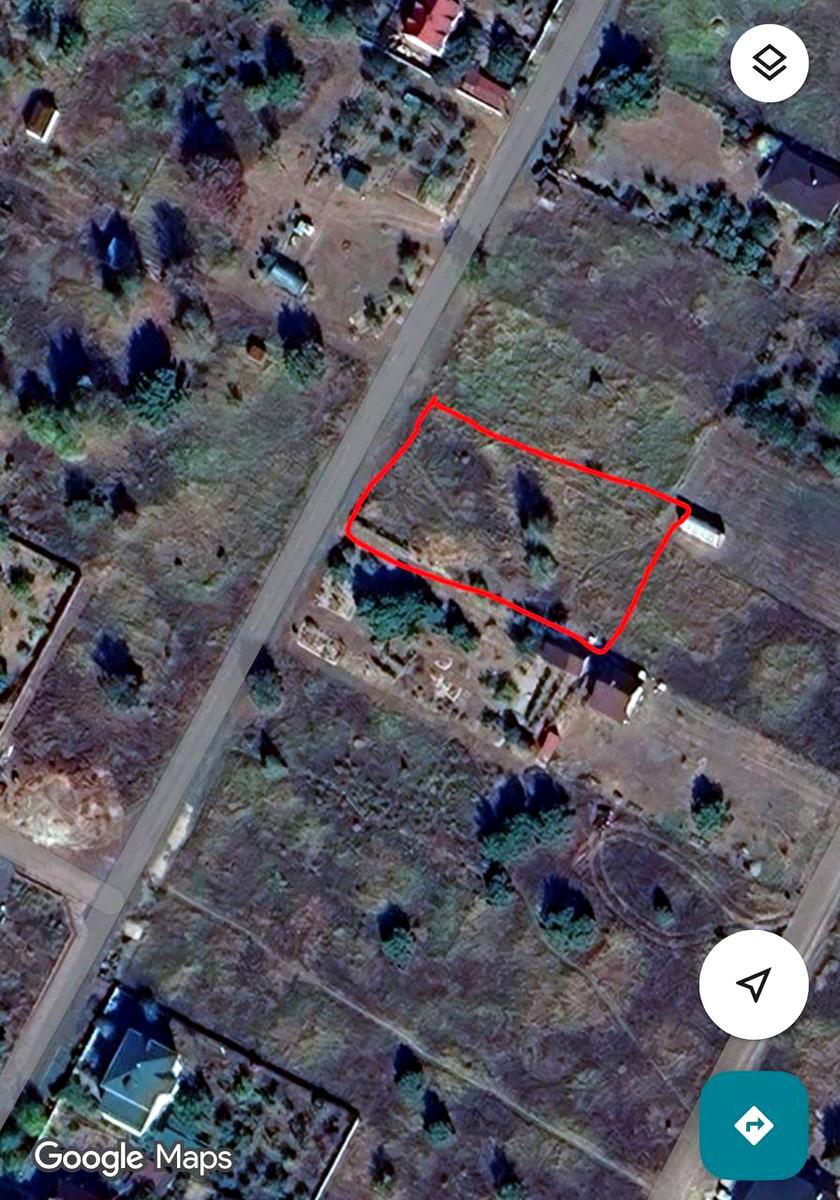Open the map layers selector
This screenshot has height=1200, width=840.
click(768, 63)
